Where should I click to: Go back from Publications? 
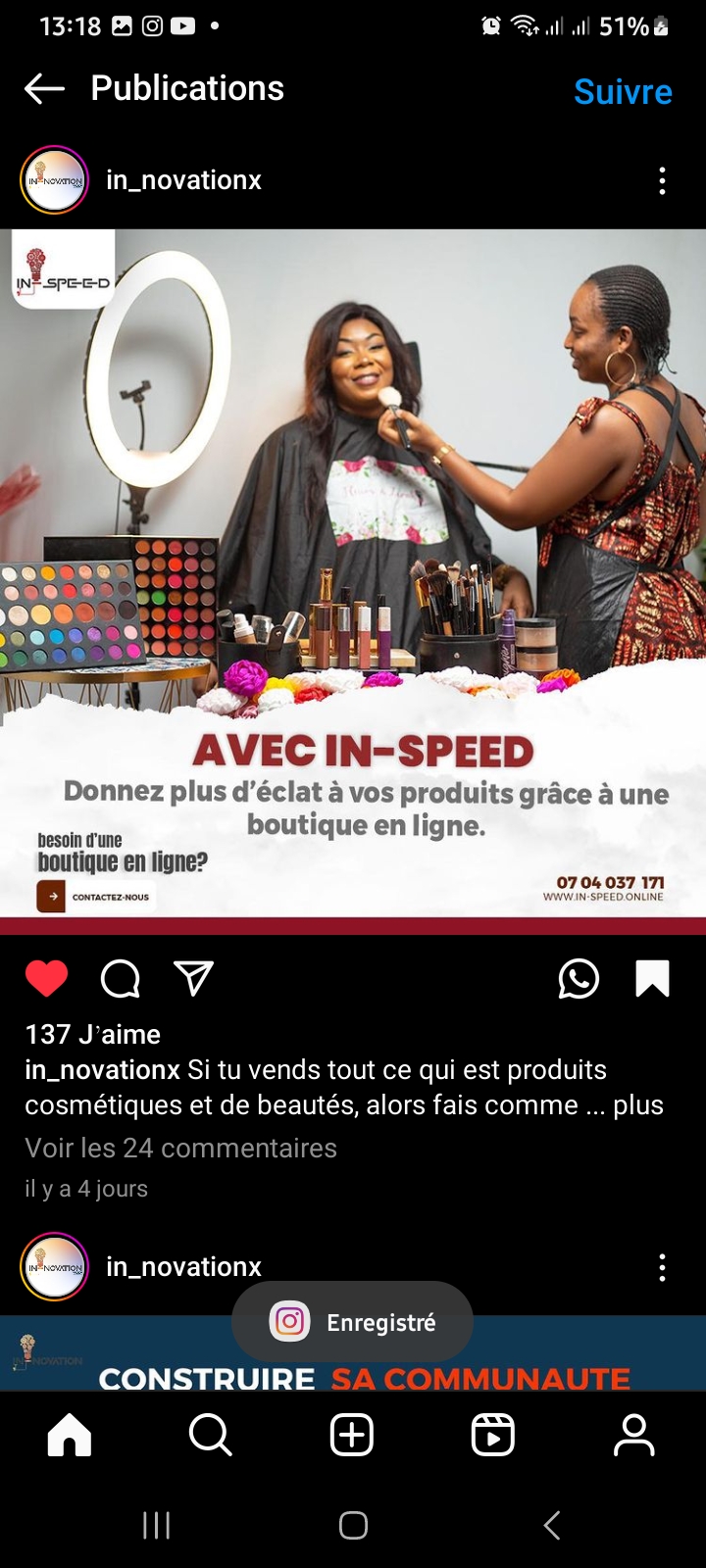click(x=44, y=89)
